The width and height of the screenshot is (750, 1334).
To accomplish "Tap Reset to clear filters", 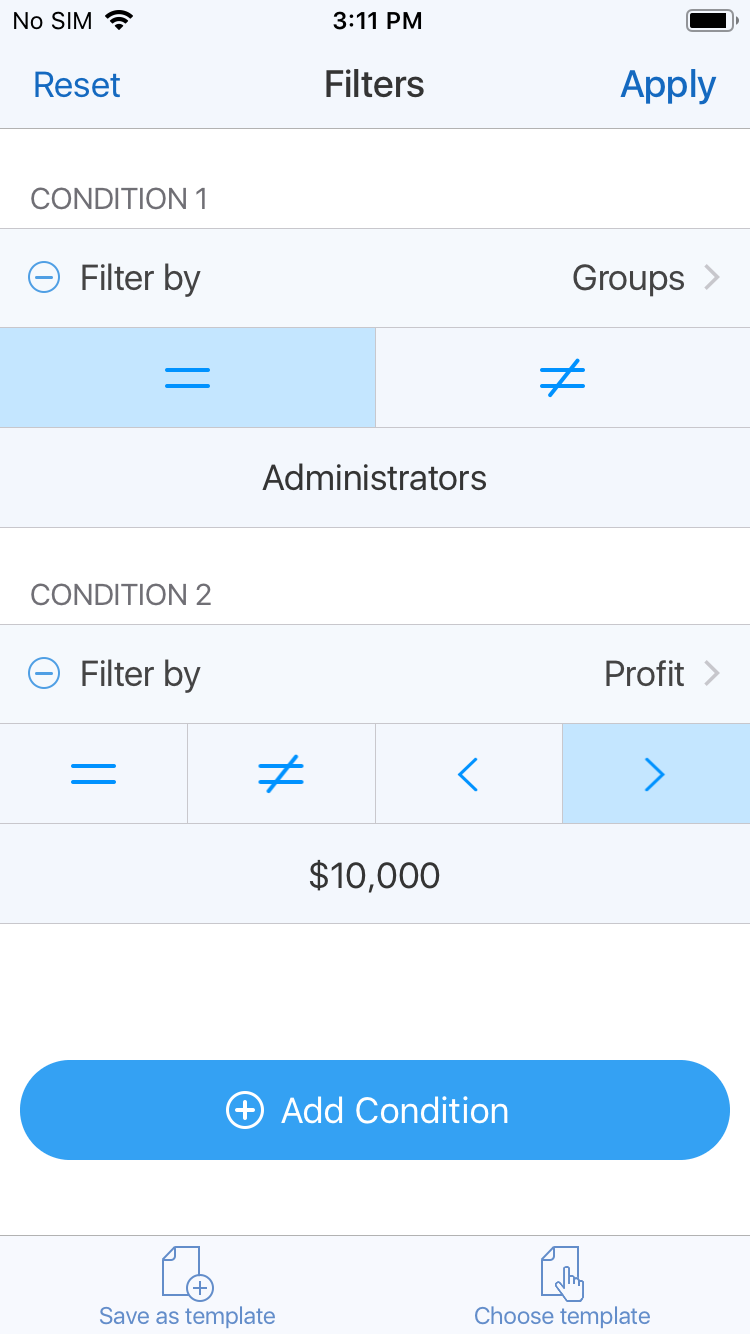I will [77, 85].
